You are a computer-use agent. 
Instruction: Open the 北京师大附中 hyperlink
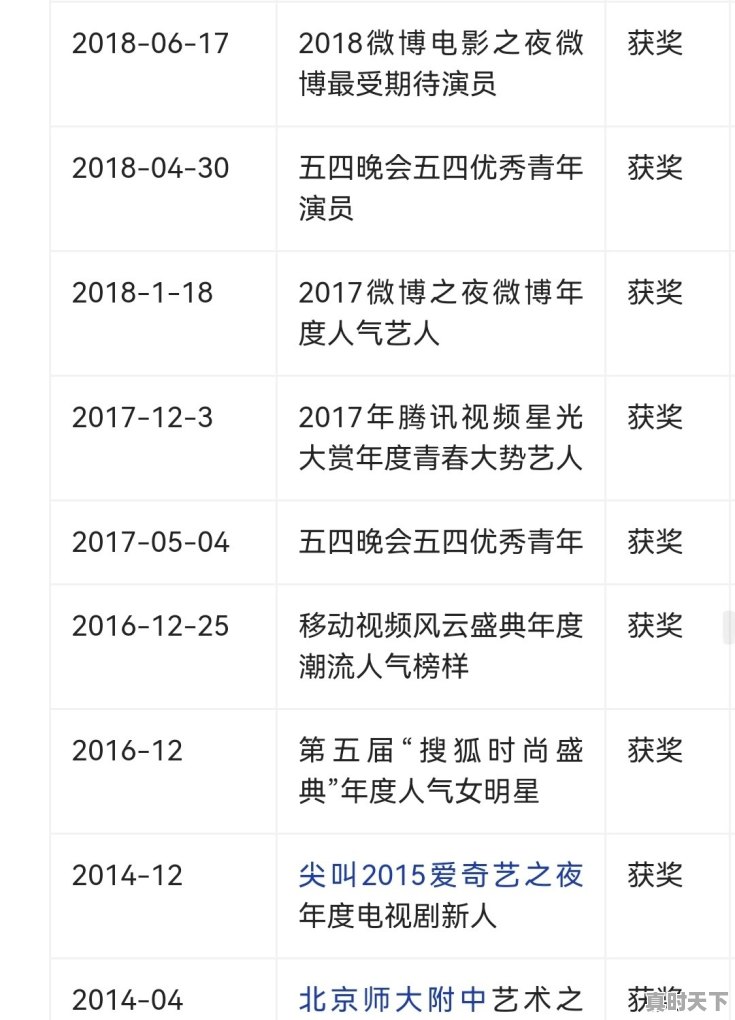click(x=389, y=998)
